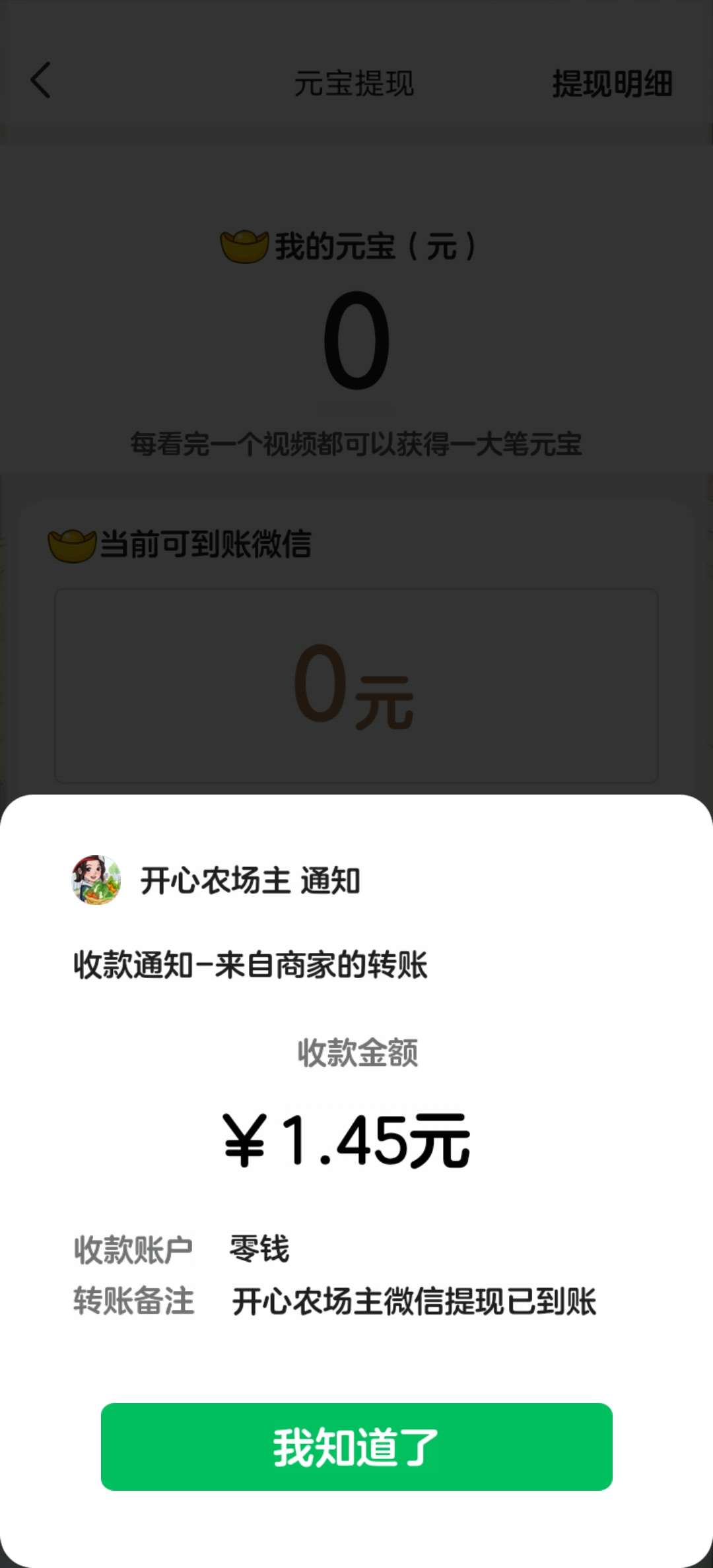Go back using the top-left arrow

(x=41, y=81)
